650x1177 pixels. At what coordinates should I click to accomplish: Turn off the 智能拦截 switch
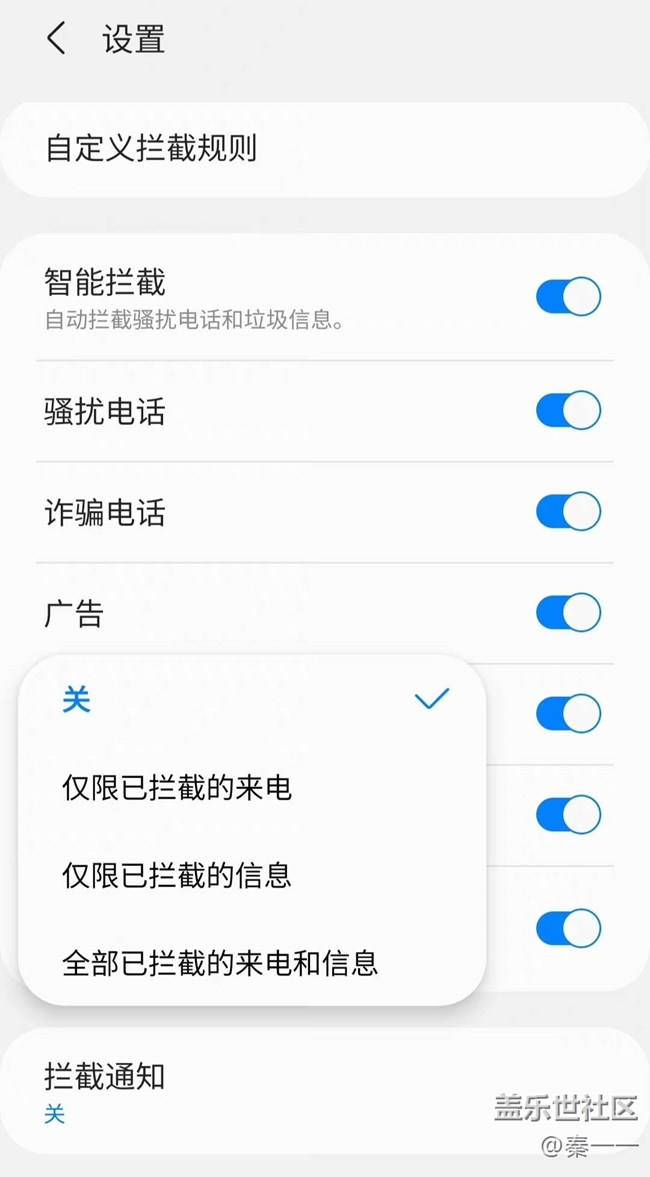pyautogui.click(x=568, y=297)
